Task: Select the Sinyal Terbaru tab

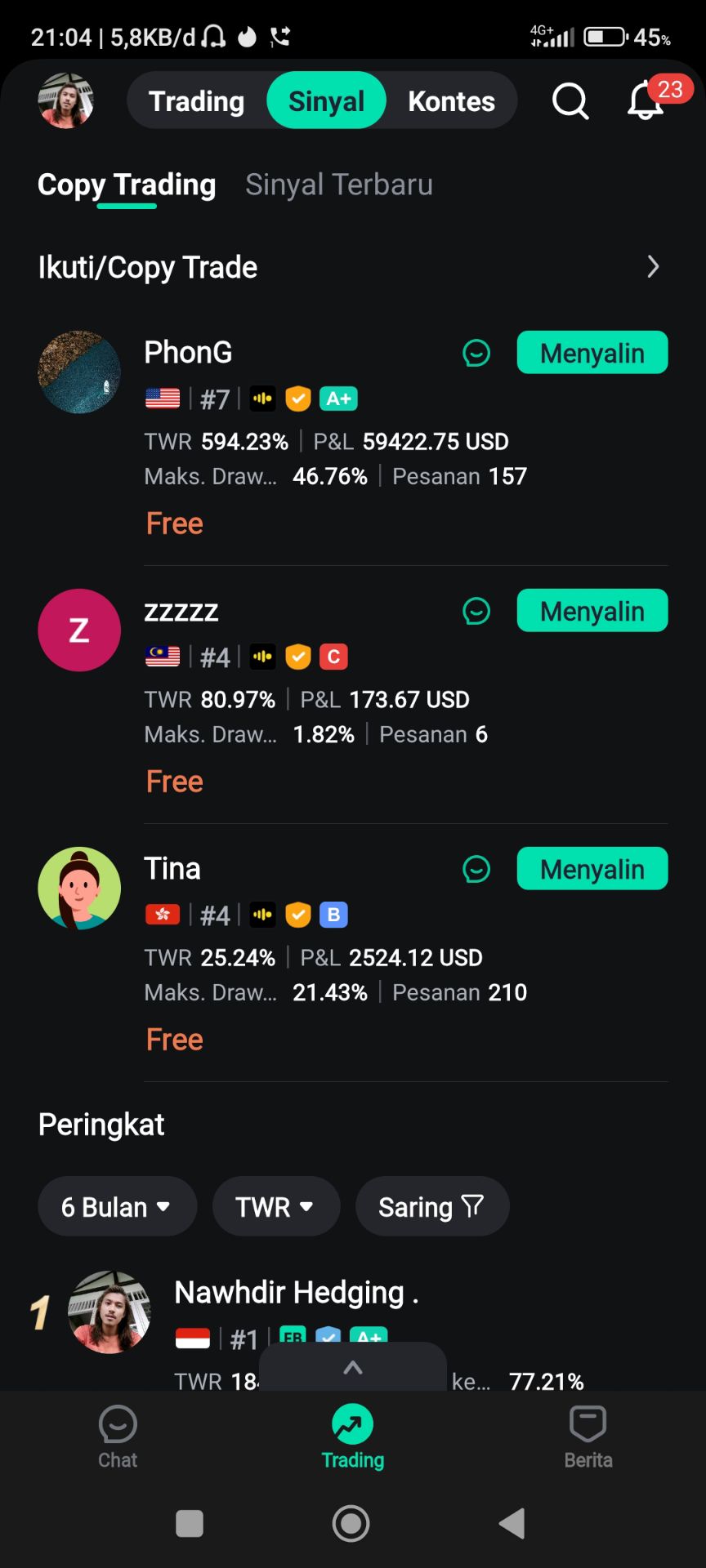Action: pos(338,185)
